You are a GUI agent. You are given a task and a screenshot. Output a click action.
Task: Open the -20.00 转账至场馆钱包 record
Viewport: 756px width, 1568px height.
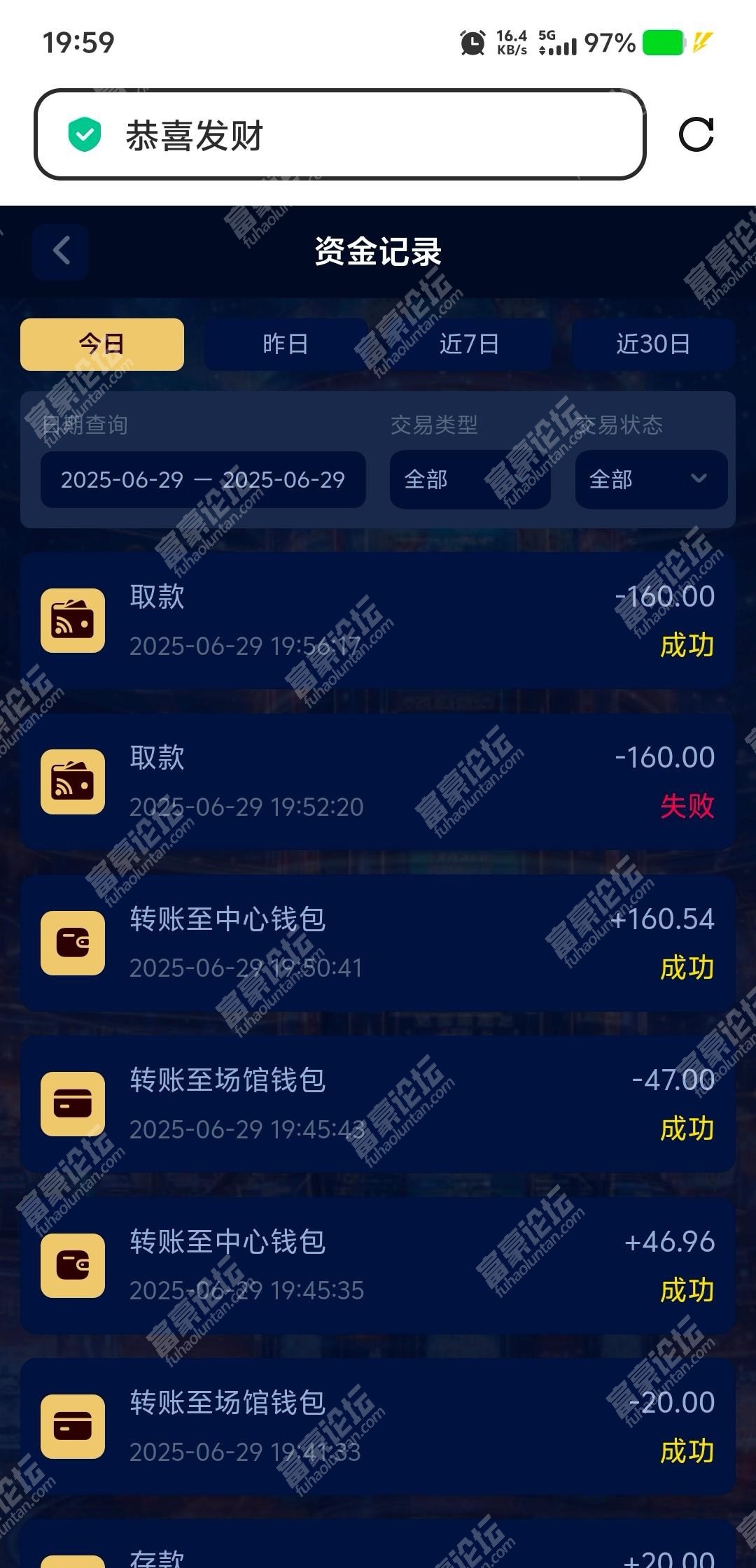(x=378, y=1427)
